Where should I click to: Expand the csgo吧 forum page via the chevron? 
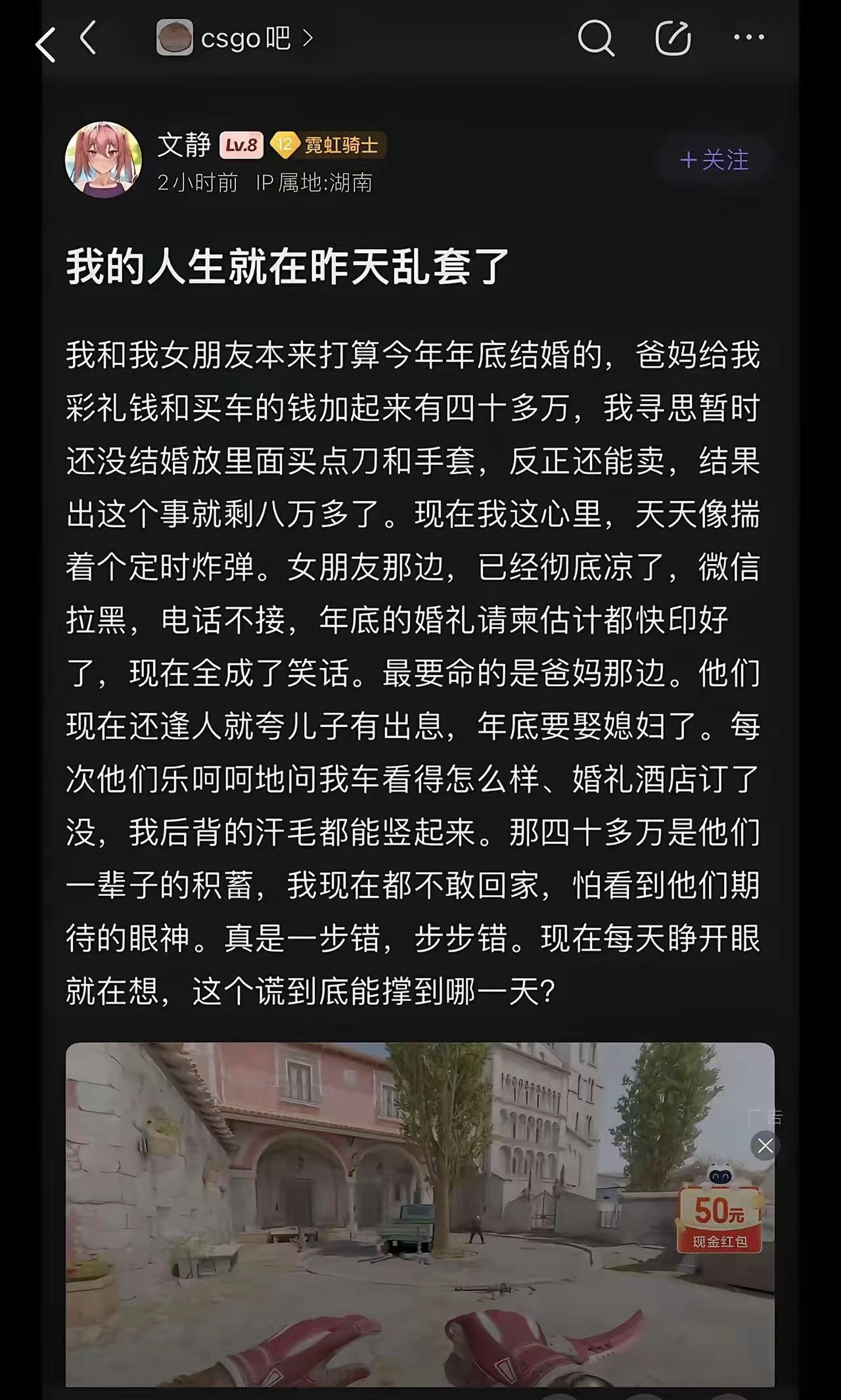(306, 39)
